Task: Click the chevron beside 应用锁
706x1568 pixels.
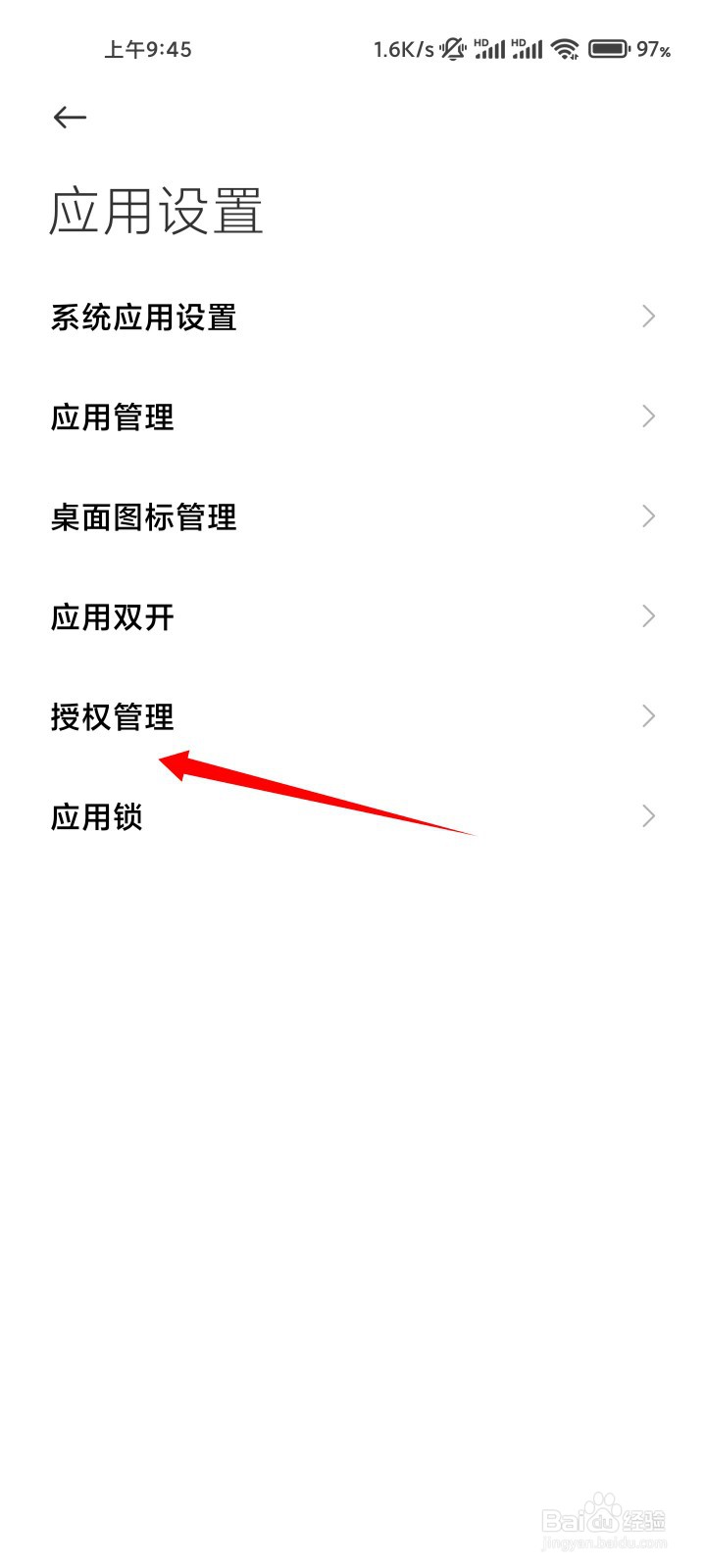Action: (648, 815)
